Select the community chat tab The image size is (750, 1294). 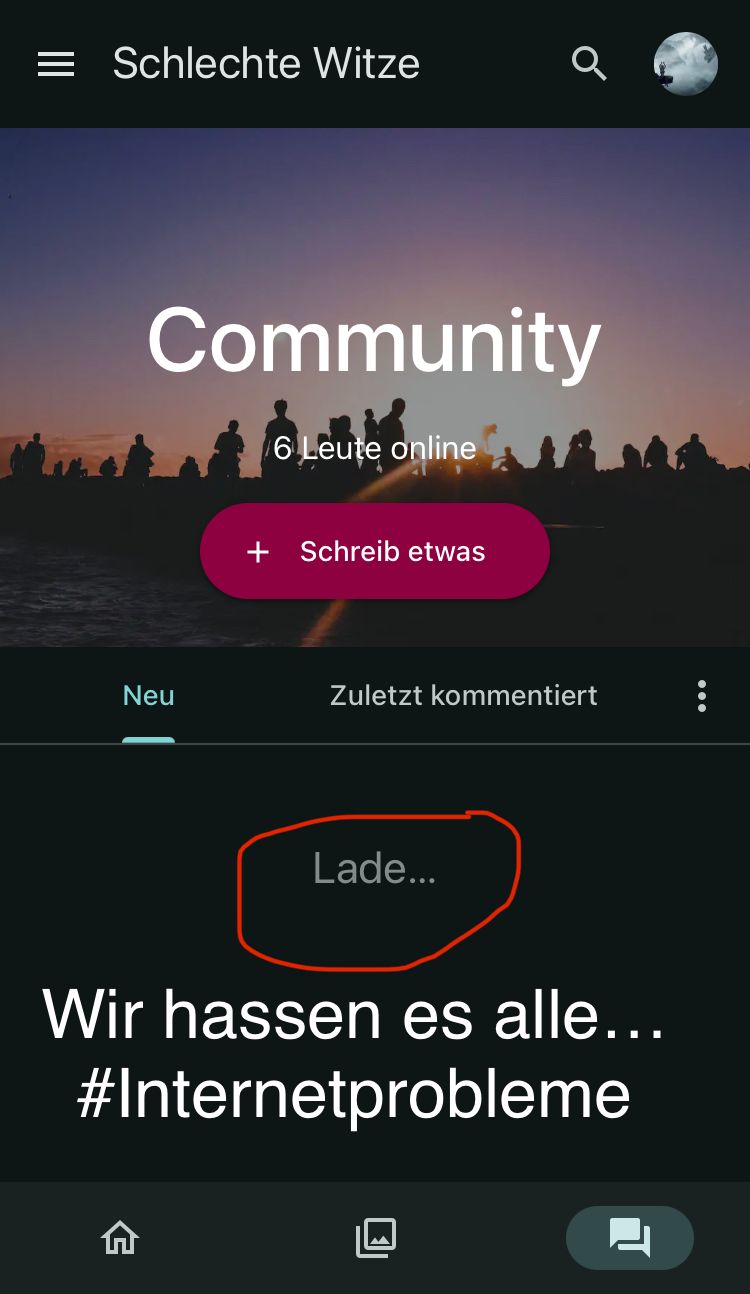pyautogui.click(x=630, y=1238)
